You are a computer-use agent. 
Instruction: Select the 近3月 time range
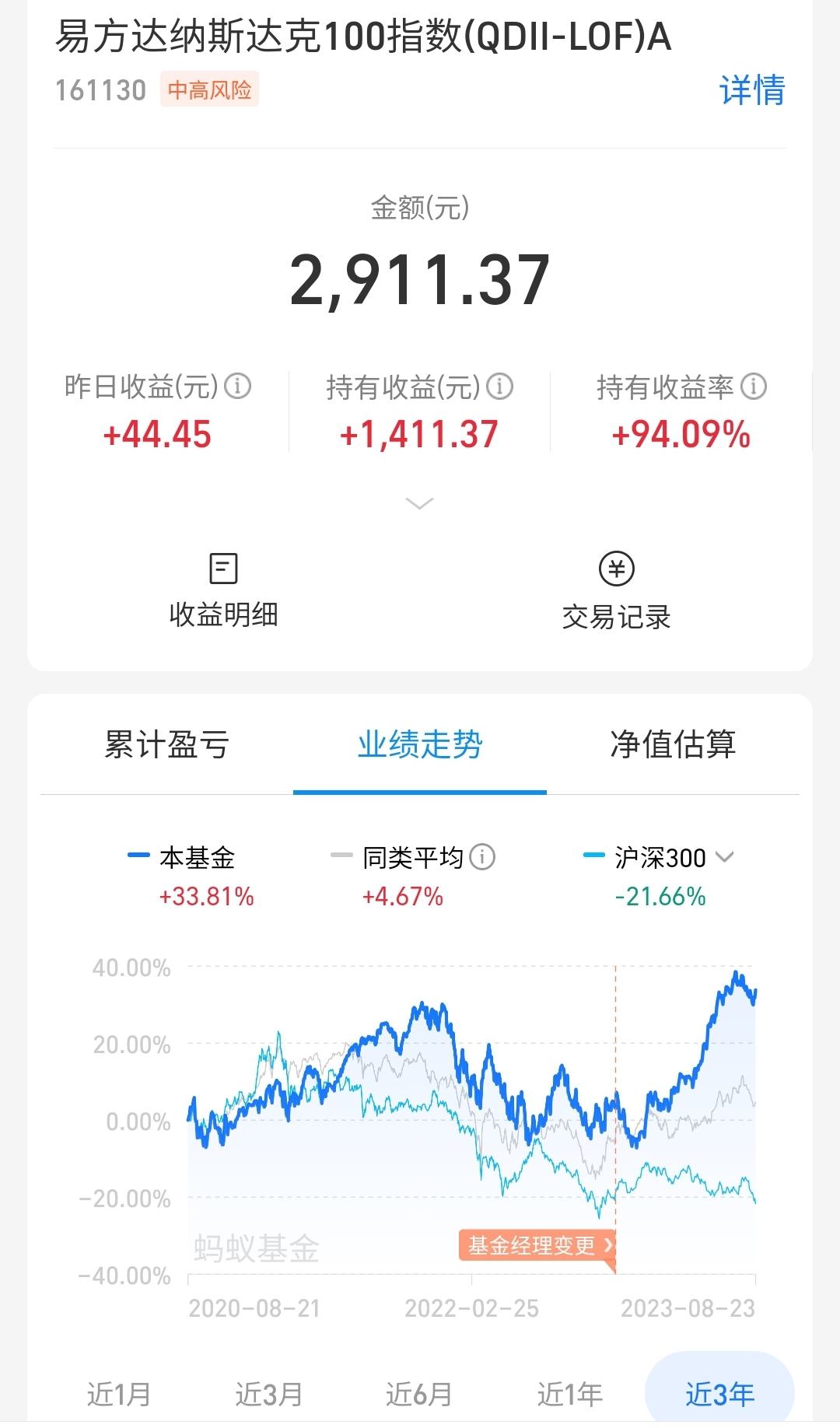pyautogui.click(x=269, y=1394)
